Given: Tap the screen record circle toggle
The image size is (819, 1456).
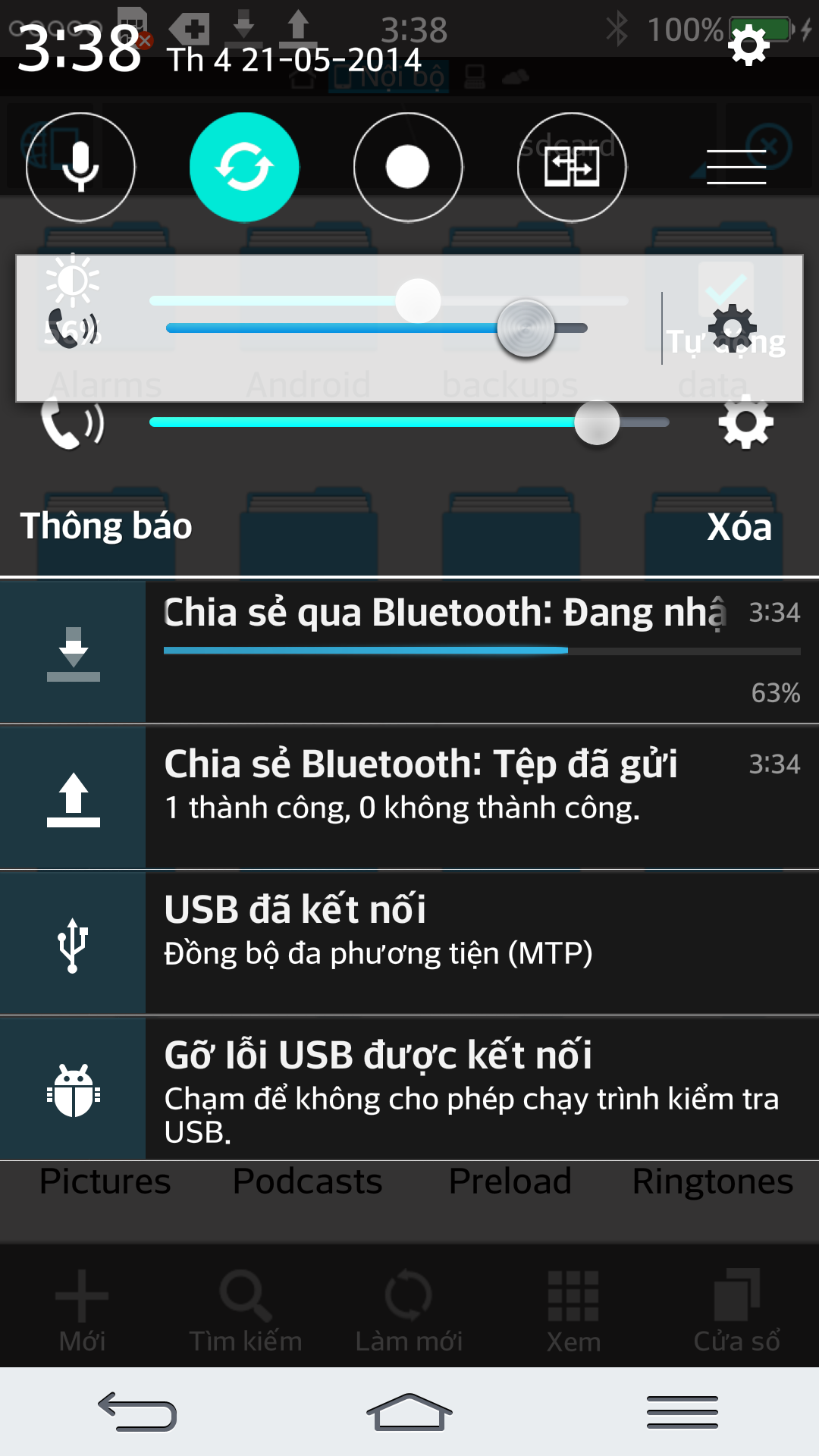Looking at the screenshot, I should point(408,167).
